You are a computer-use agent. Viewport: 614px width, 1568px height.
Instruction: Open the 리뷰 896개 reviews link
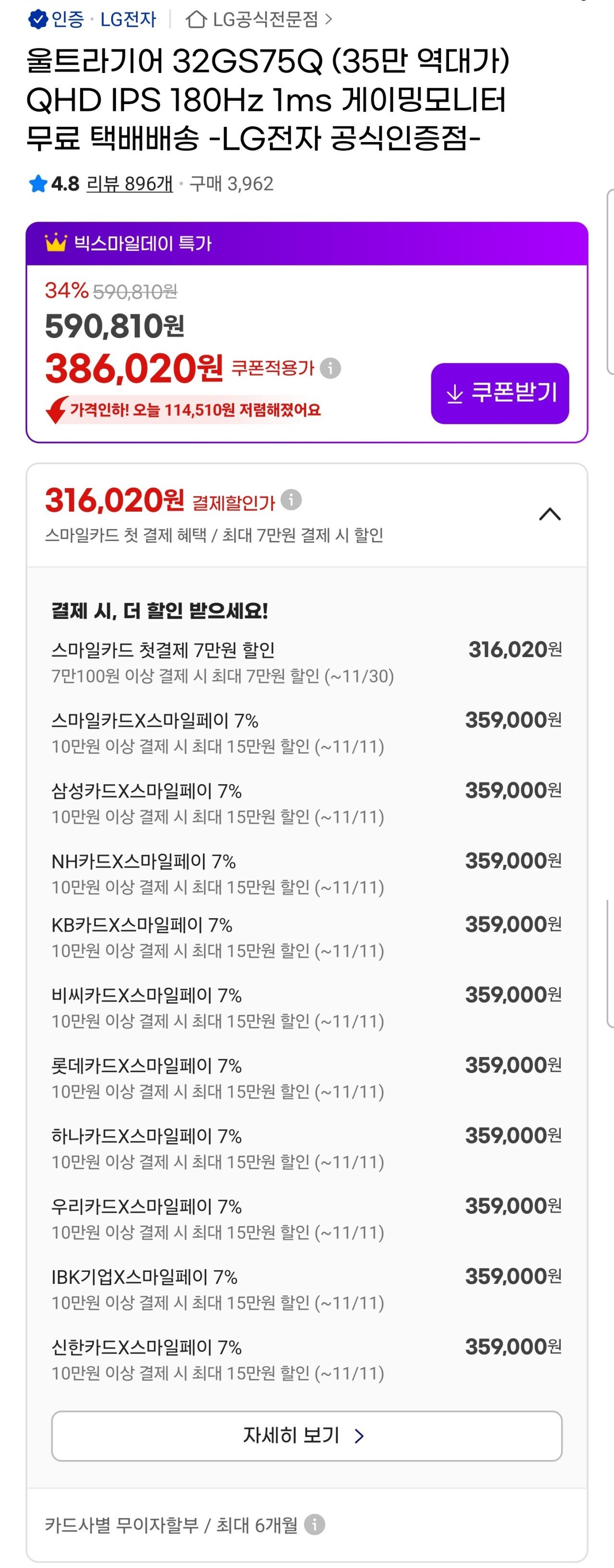click(x=129, y=183)
